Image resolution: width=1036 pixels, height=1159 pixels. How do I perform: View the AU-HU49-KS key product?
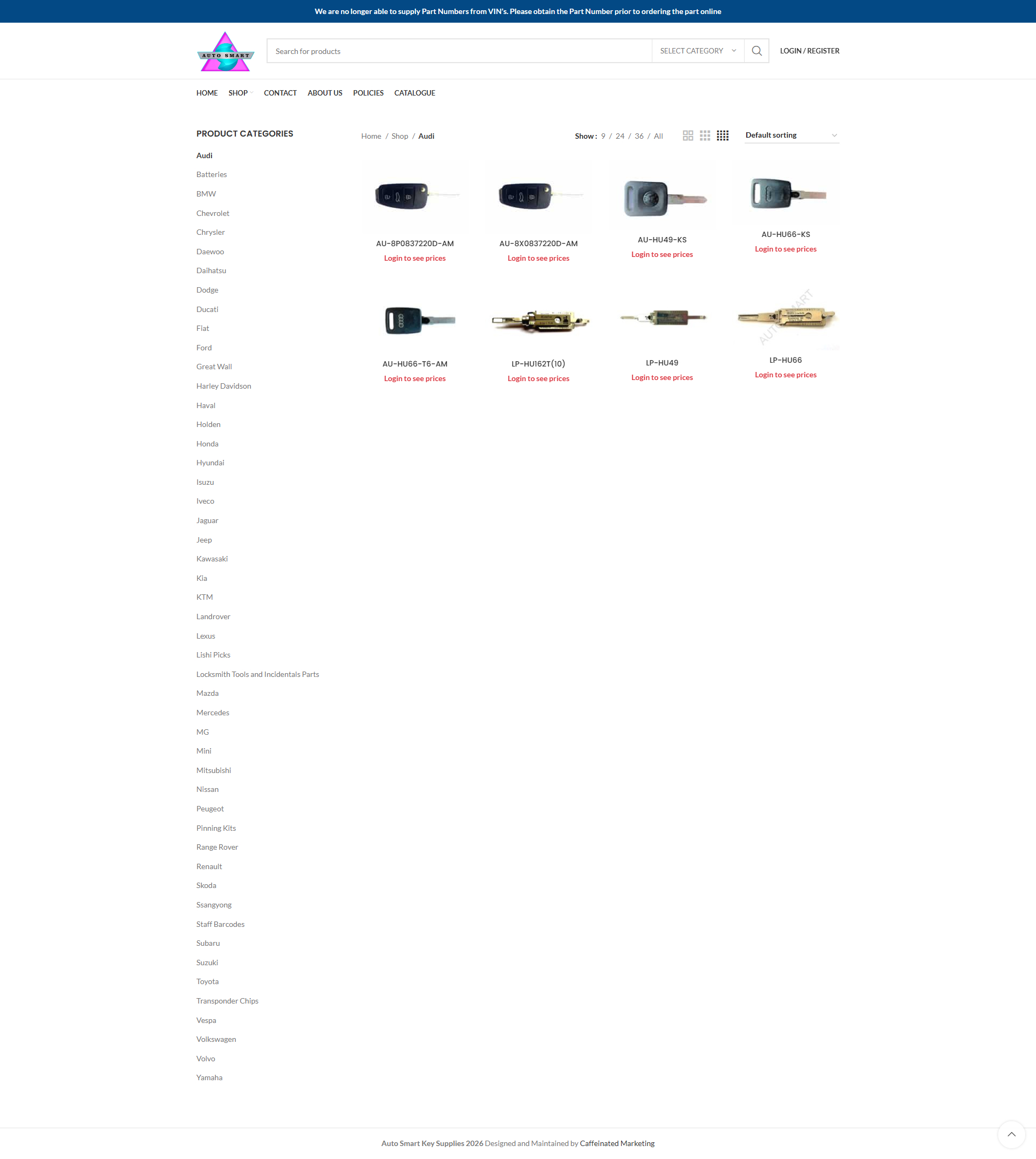(662, 240)
